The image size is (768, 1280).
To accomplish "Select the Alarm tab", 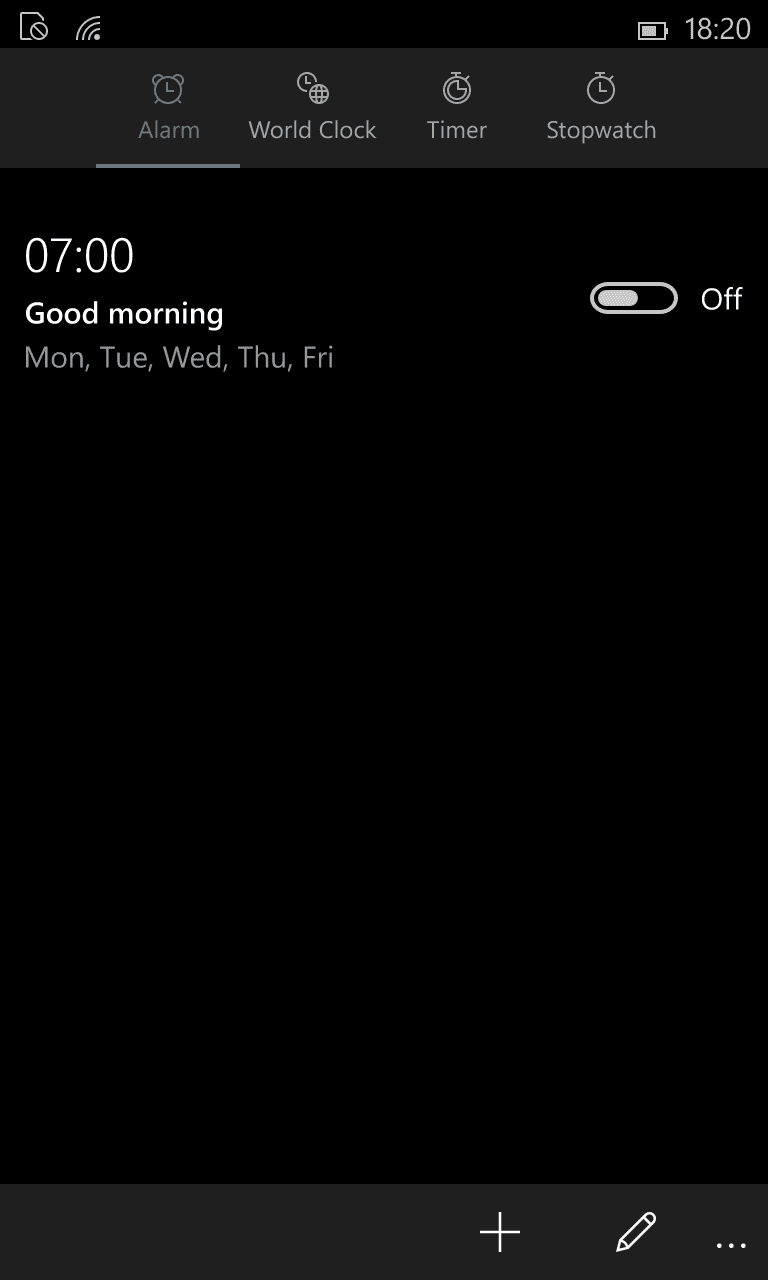I will point(168,108).
